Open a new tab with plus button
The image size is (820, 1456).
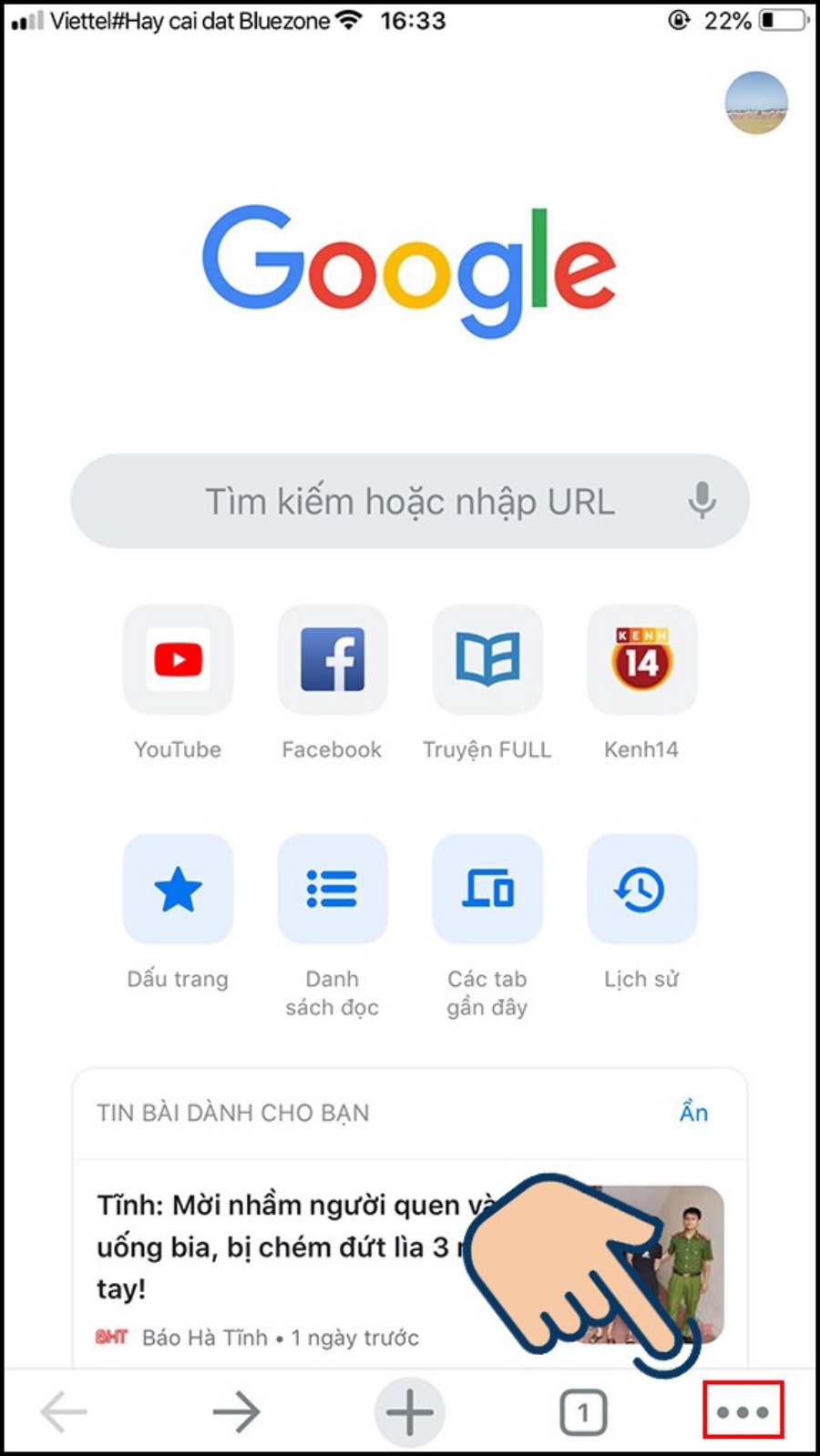click(x=410, y=1412)
